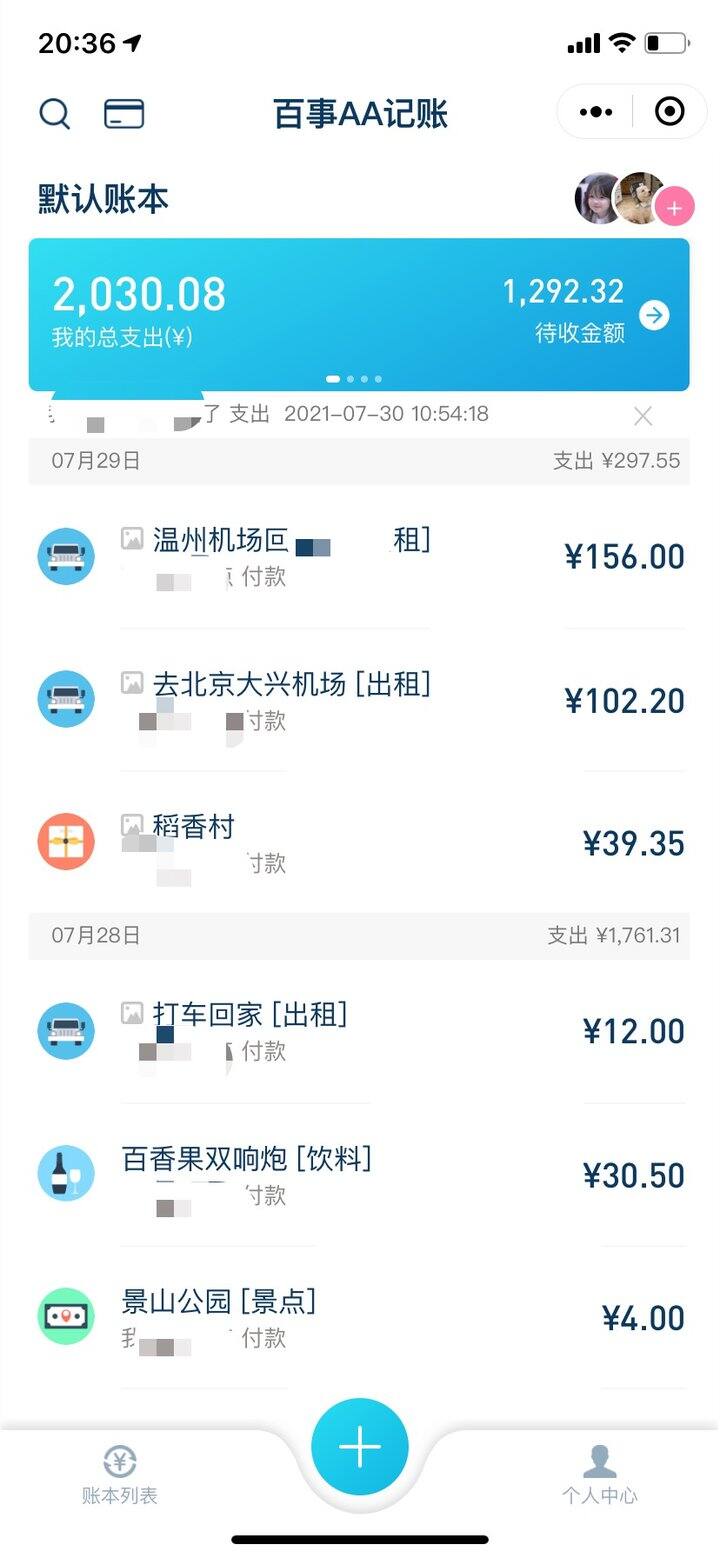
Task: Tap the arrow next to 待收金额
Action: tap(654, 316)
